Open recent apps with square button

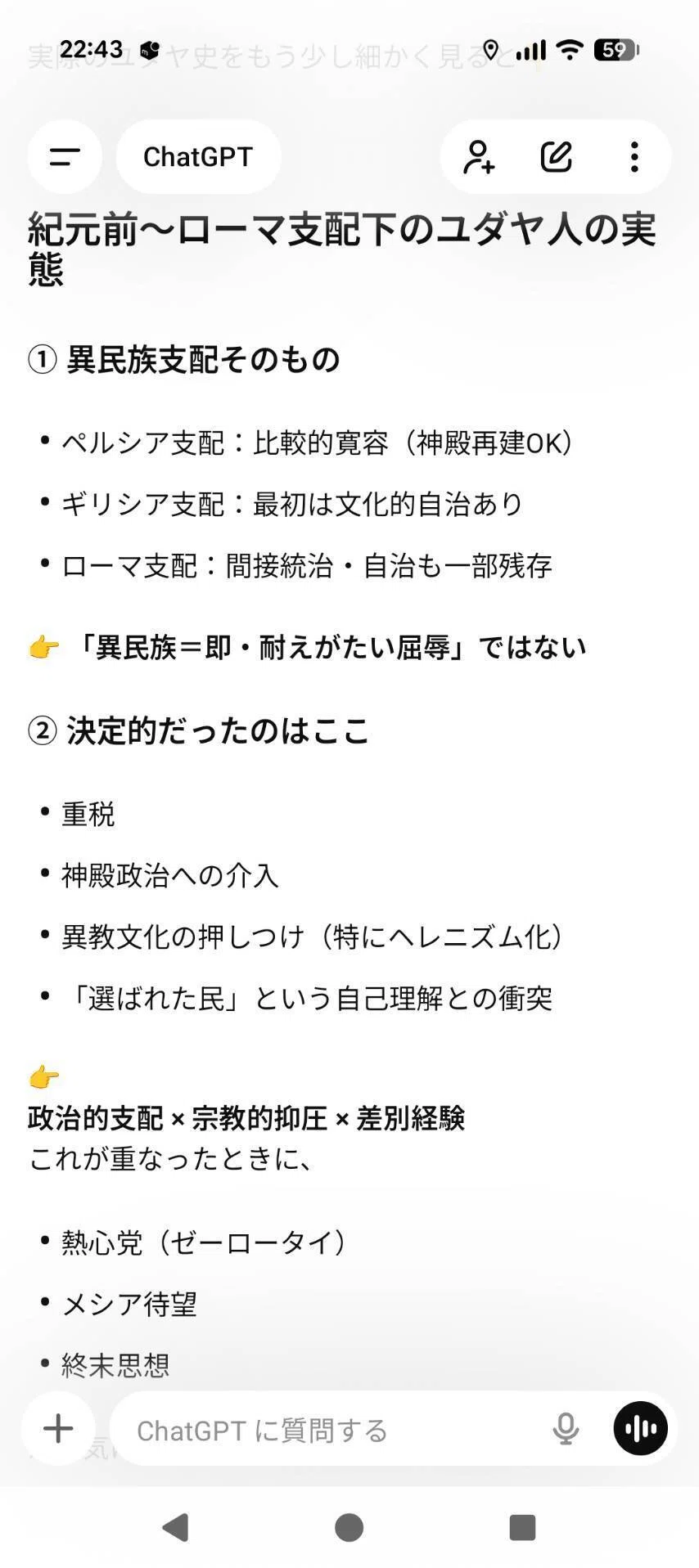(522, 1527)
